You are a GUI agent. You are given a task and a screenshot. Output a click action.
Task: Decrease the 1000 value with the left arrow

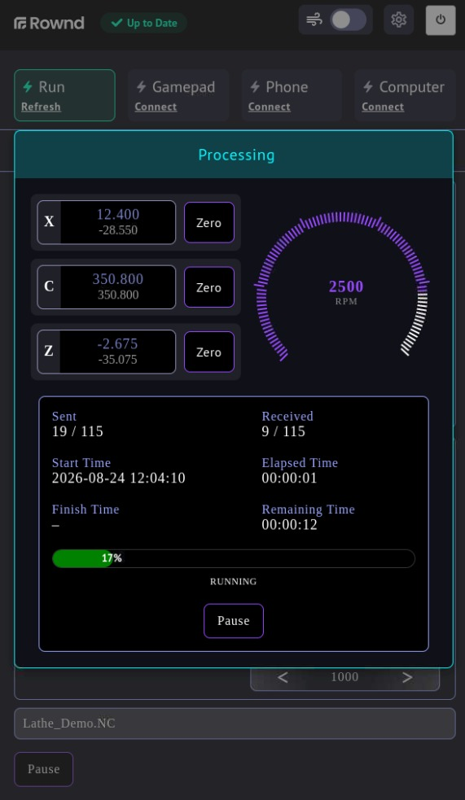(x=283, y=677)
